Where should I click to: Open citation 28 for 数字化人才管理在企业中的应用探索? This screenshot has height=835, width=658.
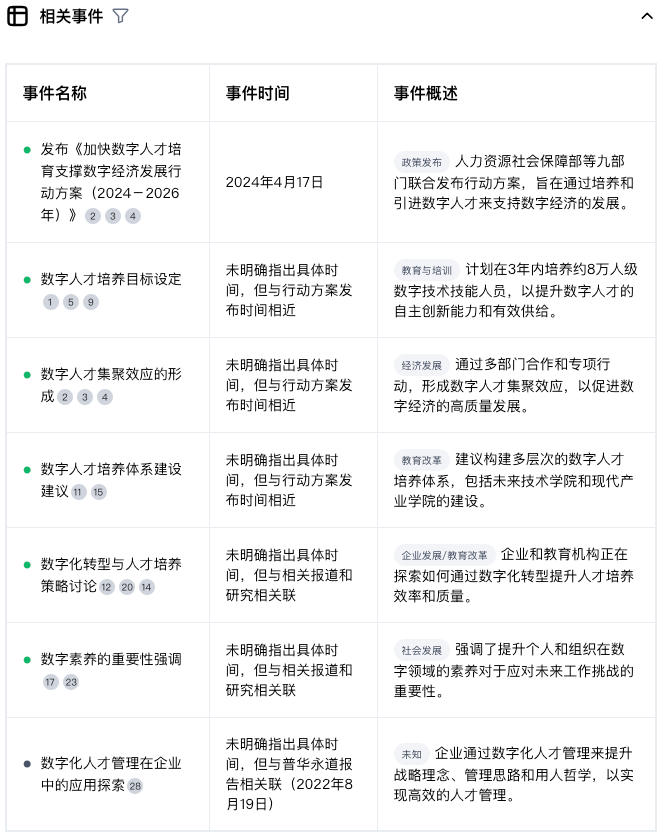pyautogui.click(x=135, y=786)
